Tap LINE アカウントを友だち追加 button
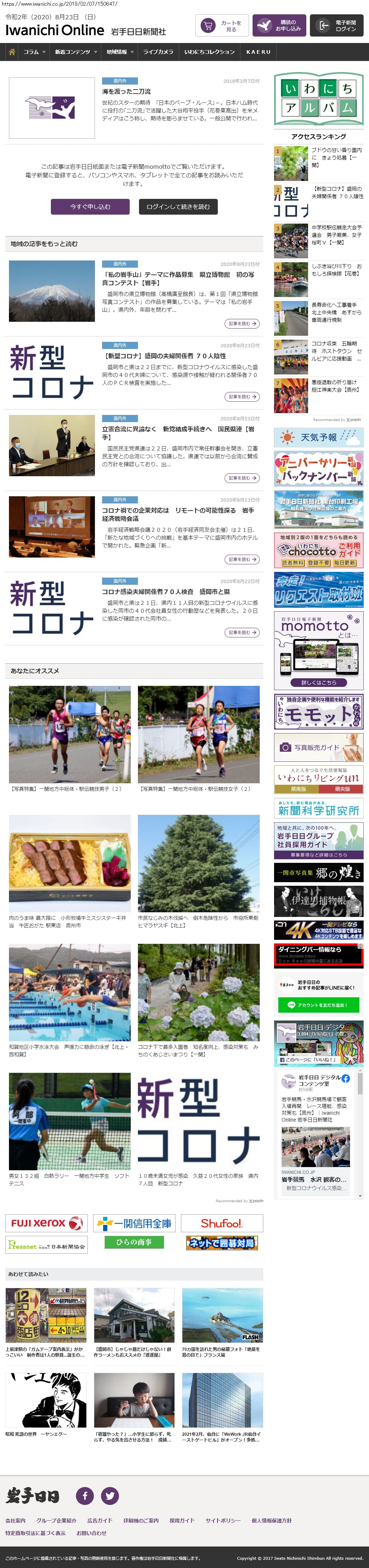The width and height of the screenshot is (369, 1568). point(318,1005)
